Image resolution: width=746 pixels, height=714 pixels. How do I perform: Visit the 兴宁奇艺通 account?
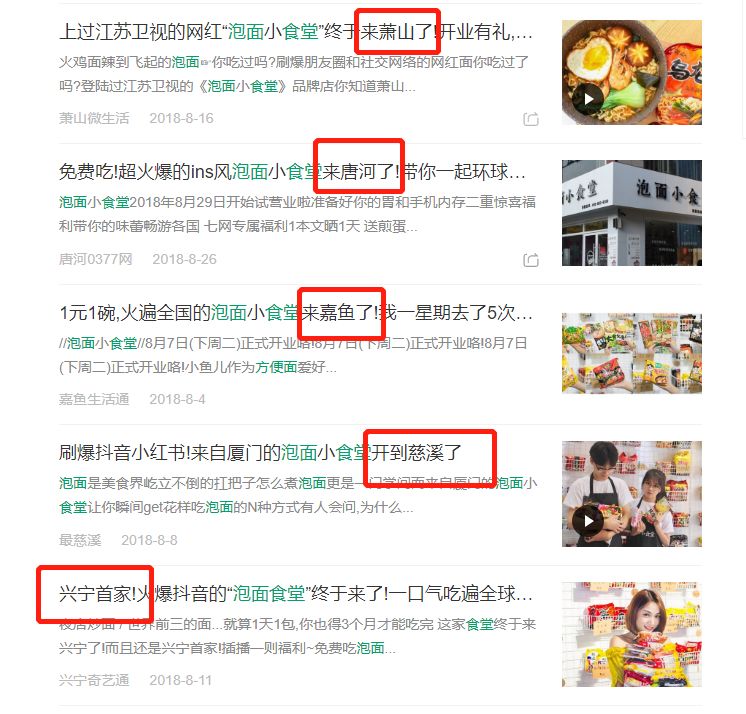click(94, 680)
